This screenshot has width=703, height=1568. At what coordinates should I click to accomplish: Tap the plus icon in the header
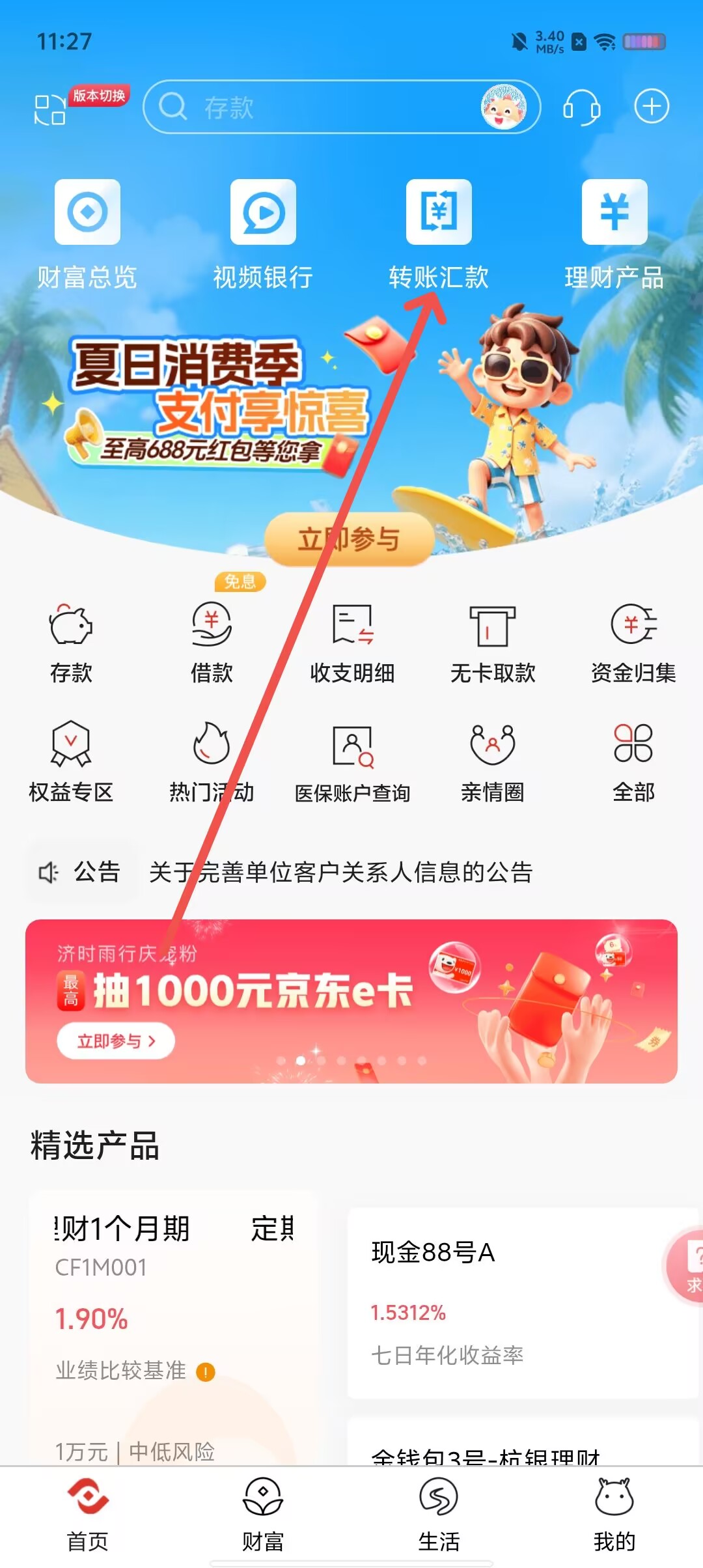pyautogui.click(x=652, y=107)
